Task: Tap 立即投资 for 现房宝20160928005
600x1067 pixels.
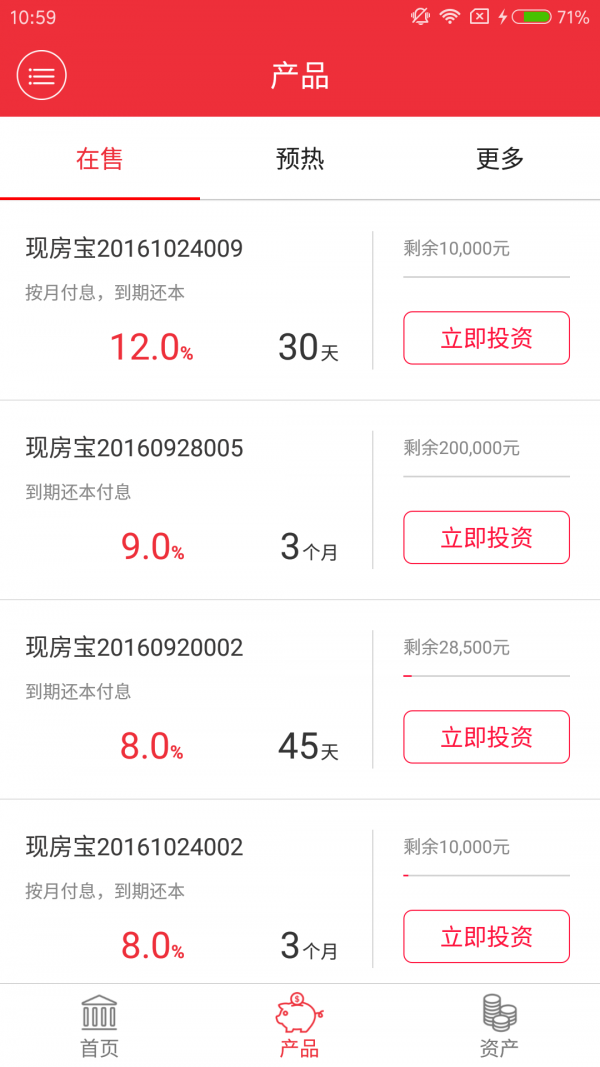Action: (486, 538)
